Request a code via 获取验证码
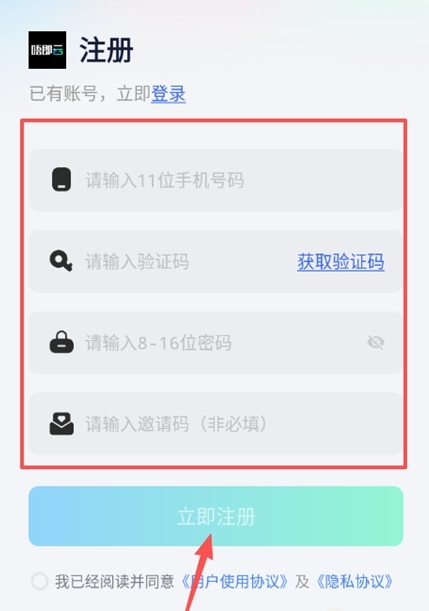Viewport: 429px width, 611px height. click(x=341, y=261)
